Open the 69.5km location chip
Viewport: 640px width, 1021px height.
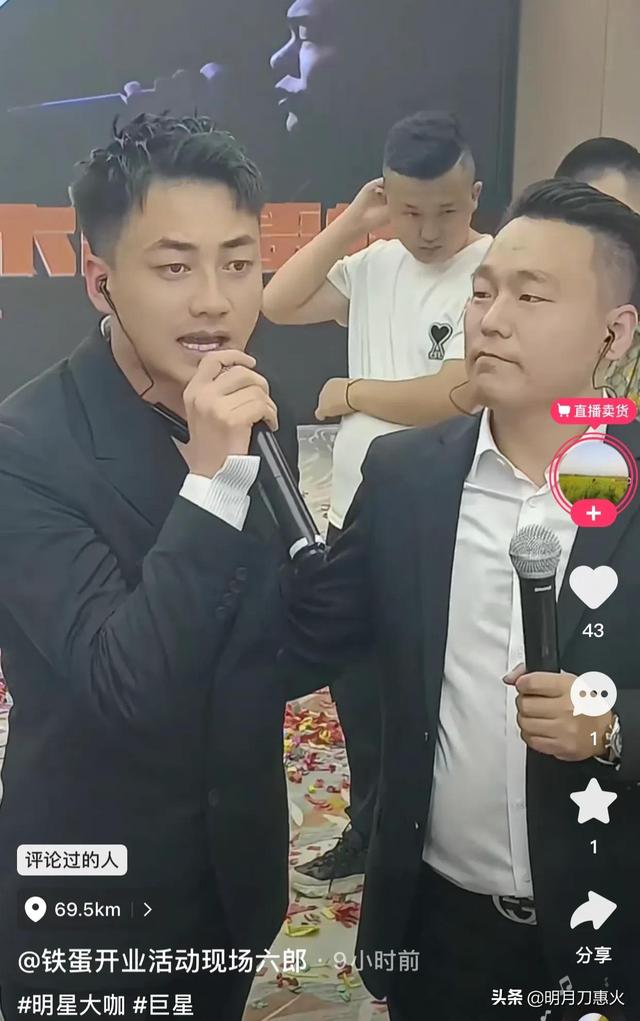88,909
